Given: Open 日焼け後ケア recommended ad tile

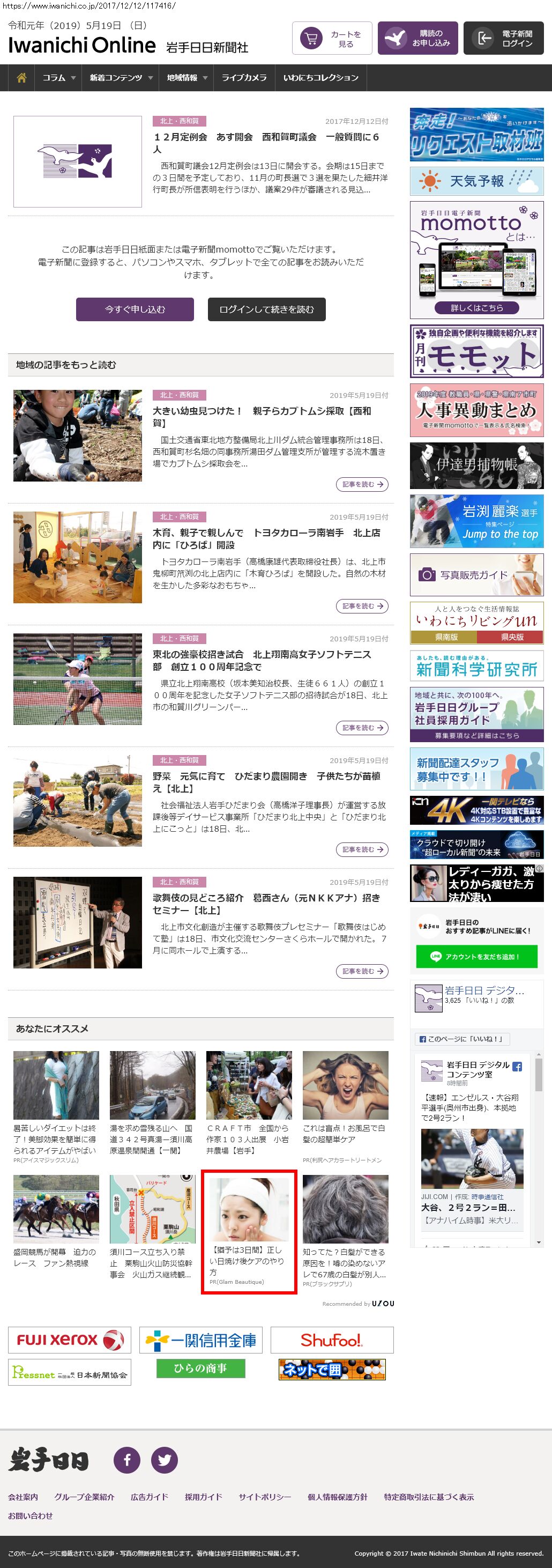Looking at the screenshot, I should click(248, 1231).
